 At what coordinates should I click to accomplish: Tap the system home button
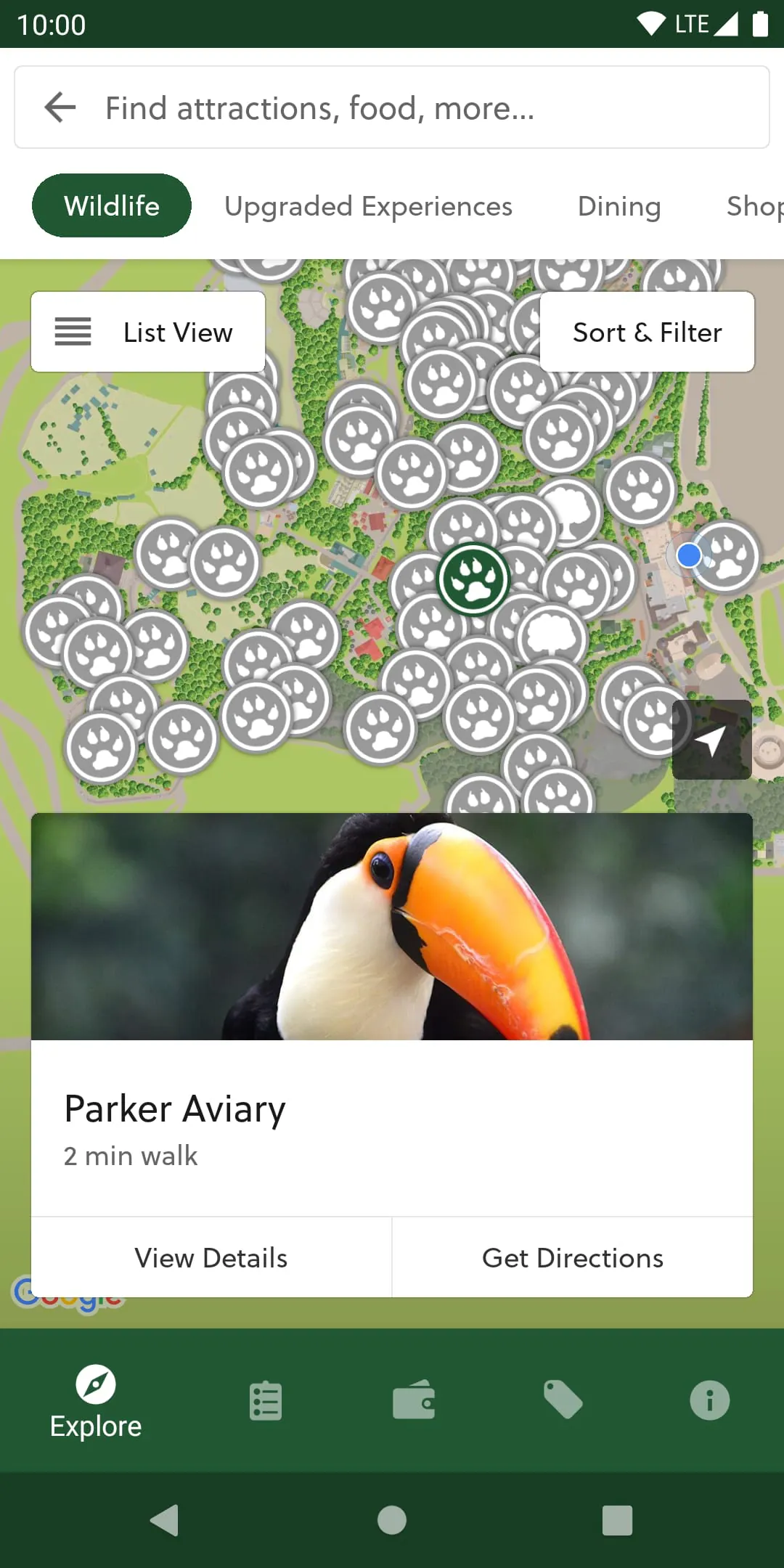(x=392, y=1520)
